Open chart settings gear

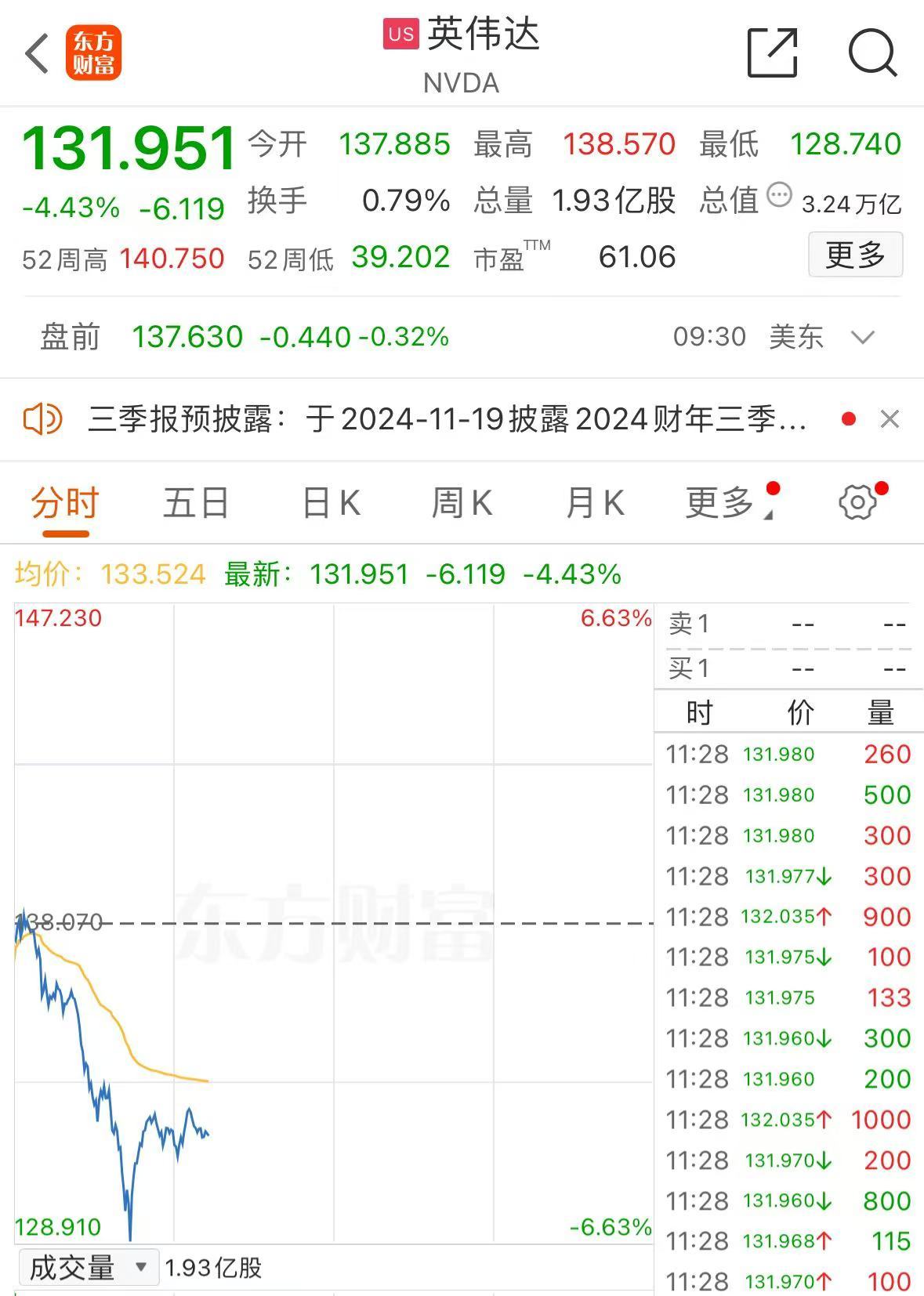857,502
